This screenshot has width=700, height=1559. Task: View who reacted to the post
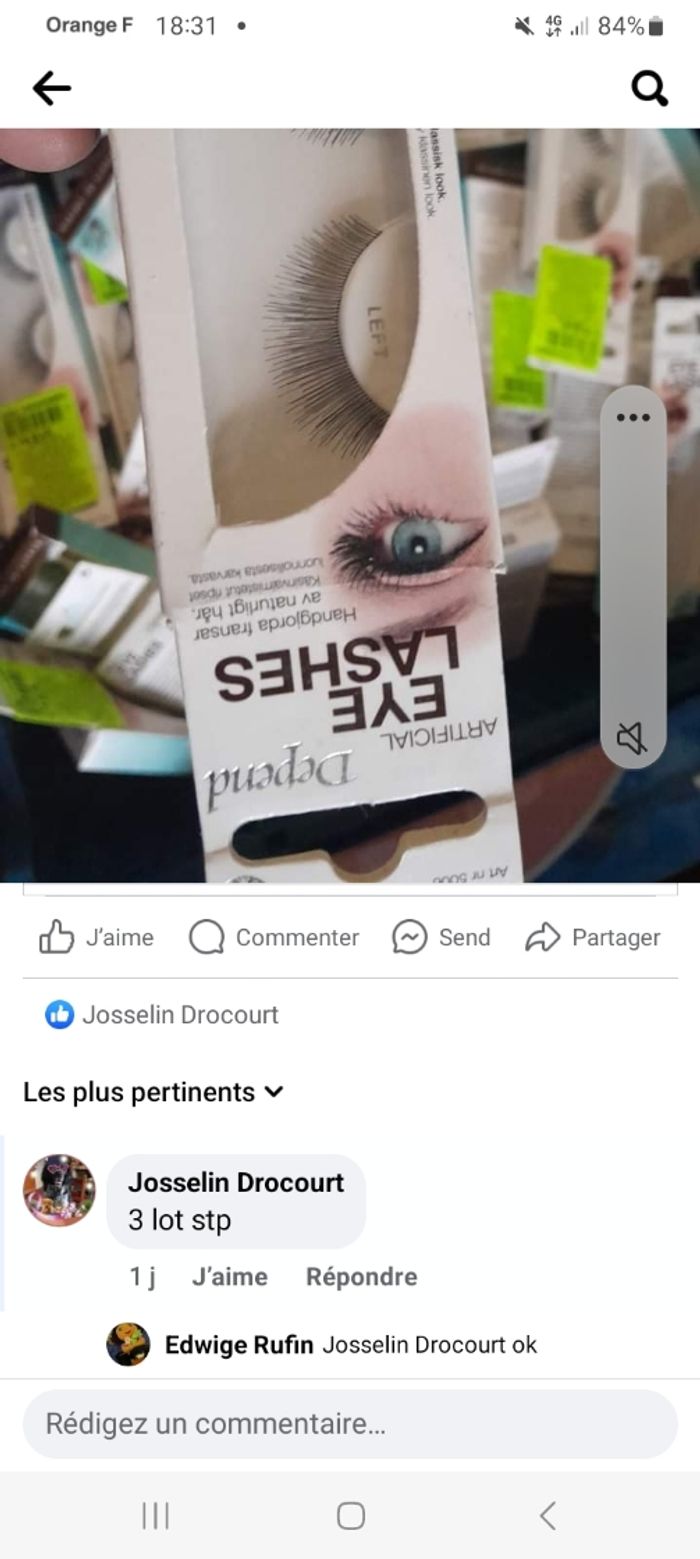[162, 1014]
